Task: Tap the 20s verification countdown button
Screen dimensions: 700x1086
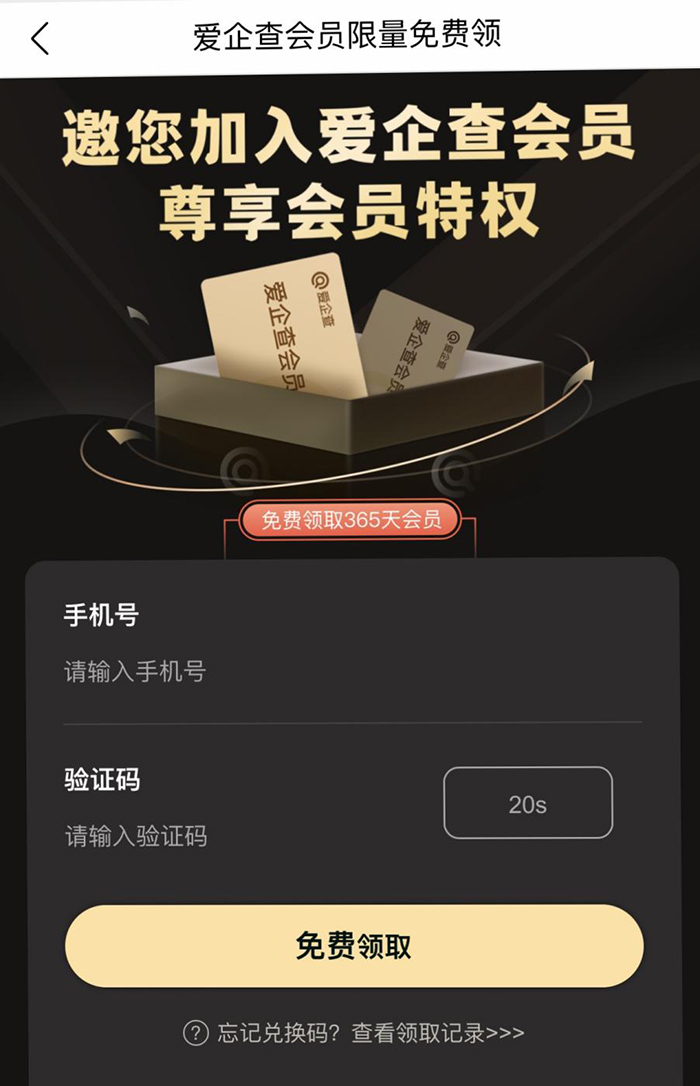Action: pos(528,803)
